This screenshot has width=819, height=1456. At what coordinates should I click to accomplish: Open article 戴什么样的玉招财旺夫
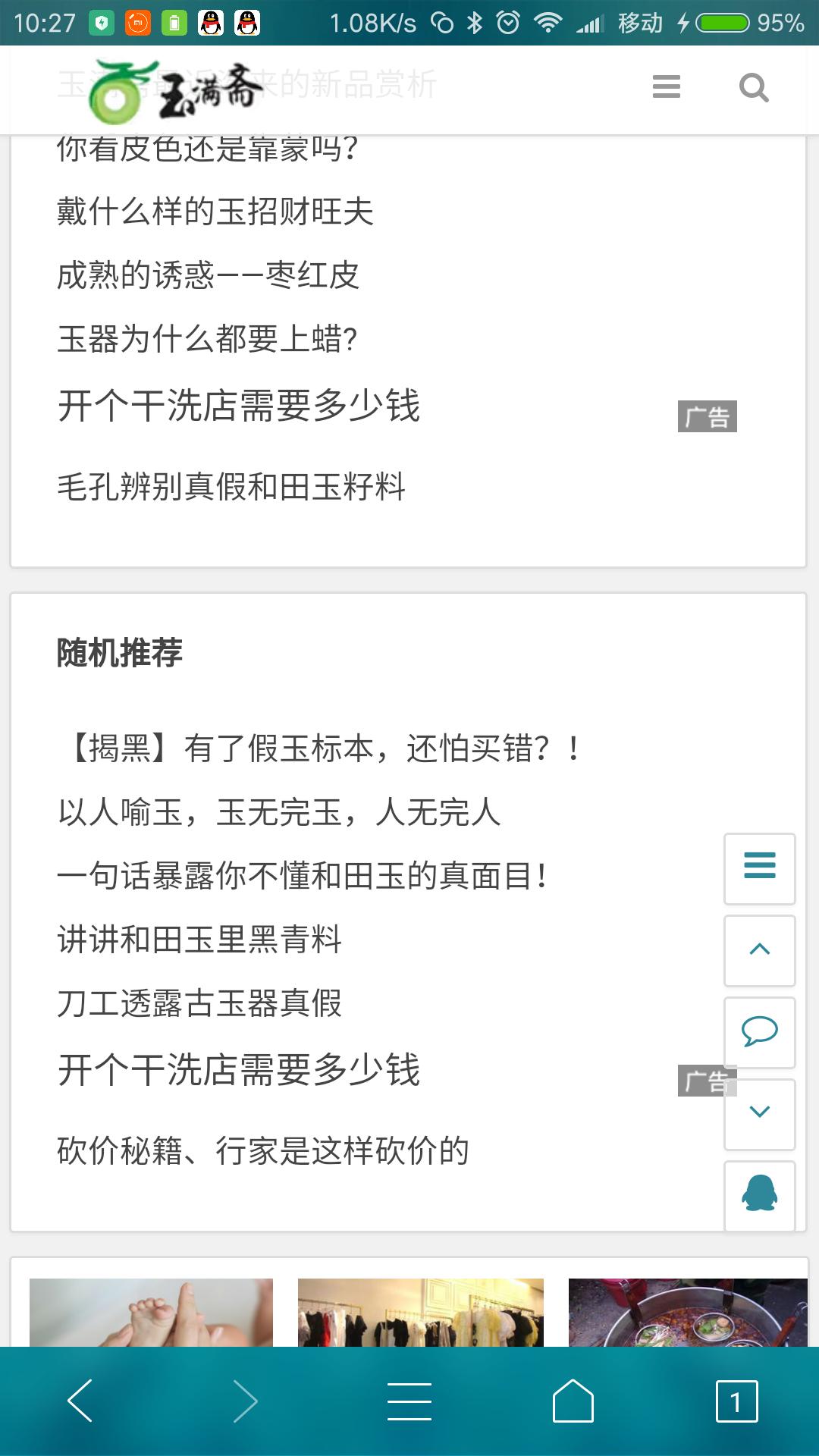215,213
